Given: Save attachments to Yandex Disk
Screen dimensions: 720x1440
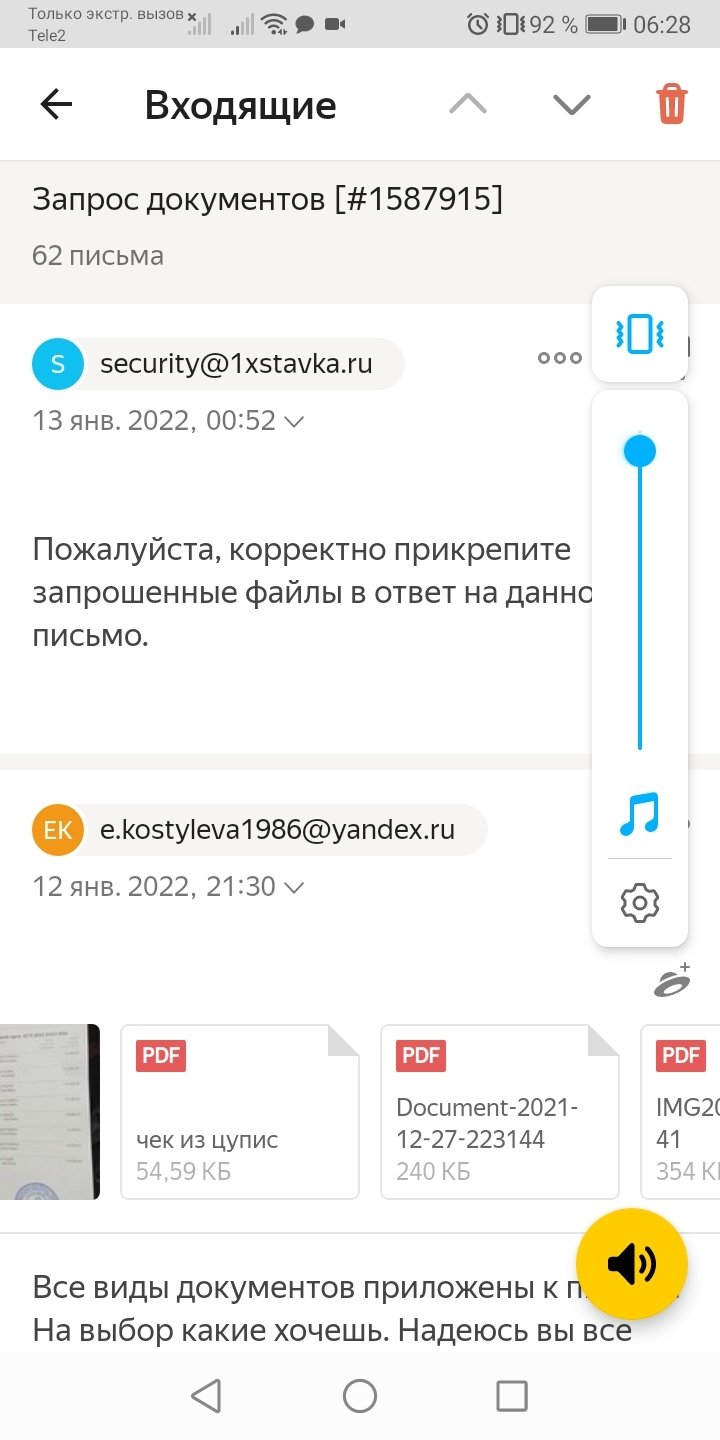Looking at the screenshot, I should [x=672, y=982].
